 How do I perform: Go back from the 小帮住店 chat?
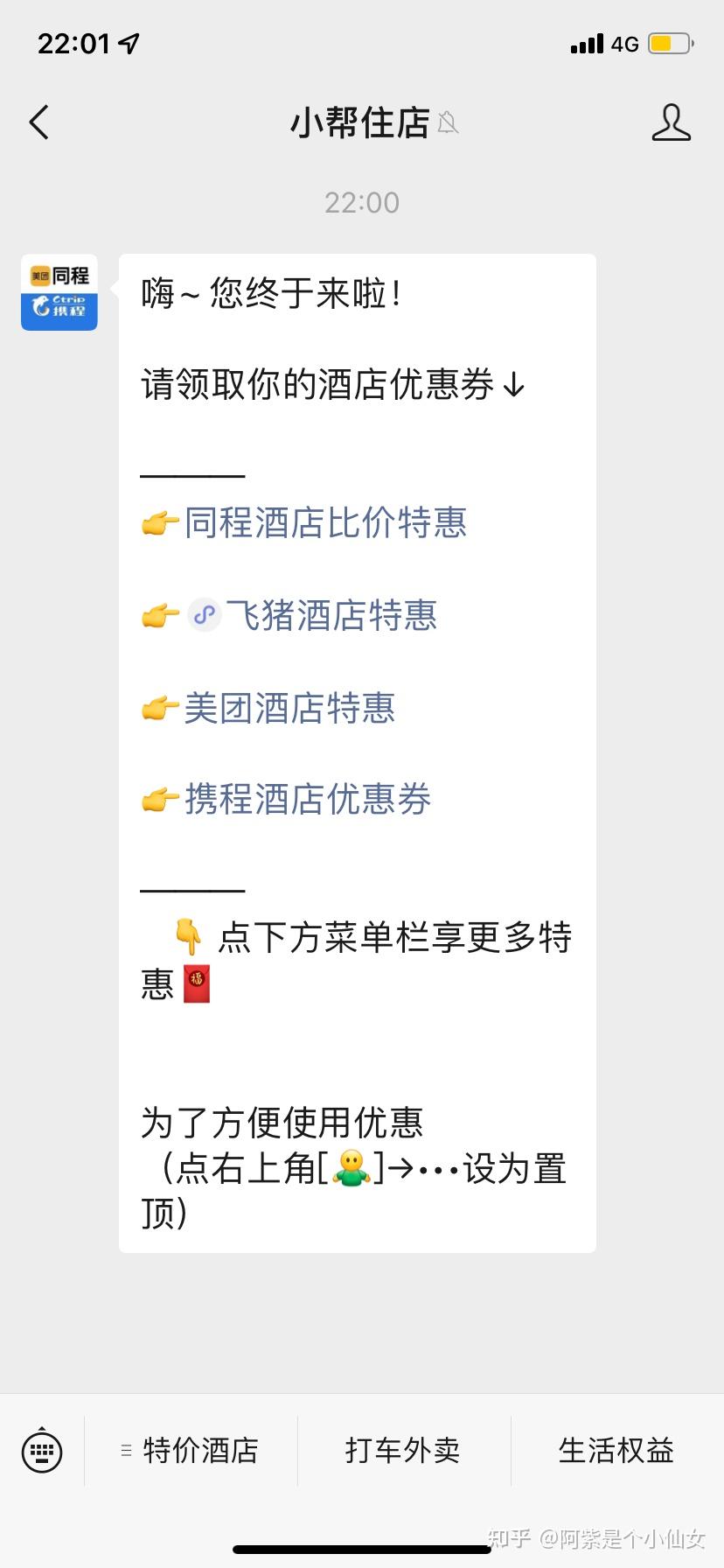(x=39, y=122)
